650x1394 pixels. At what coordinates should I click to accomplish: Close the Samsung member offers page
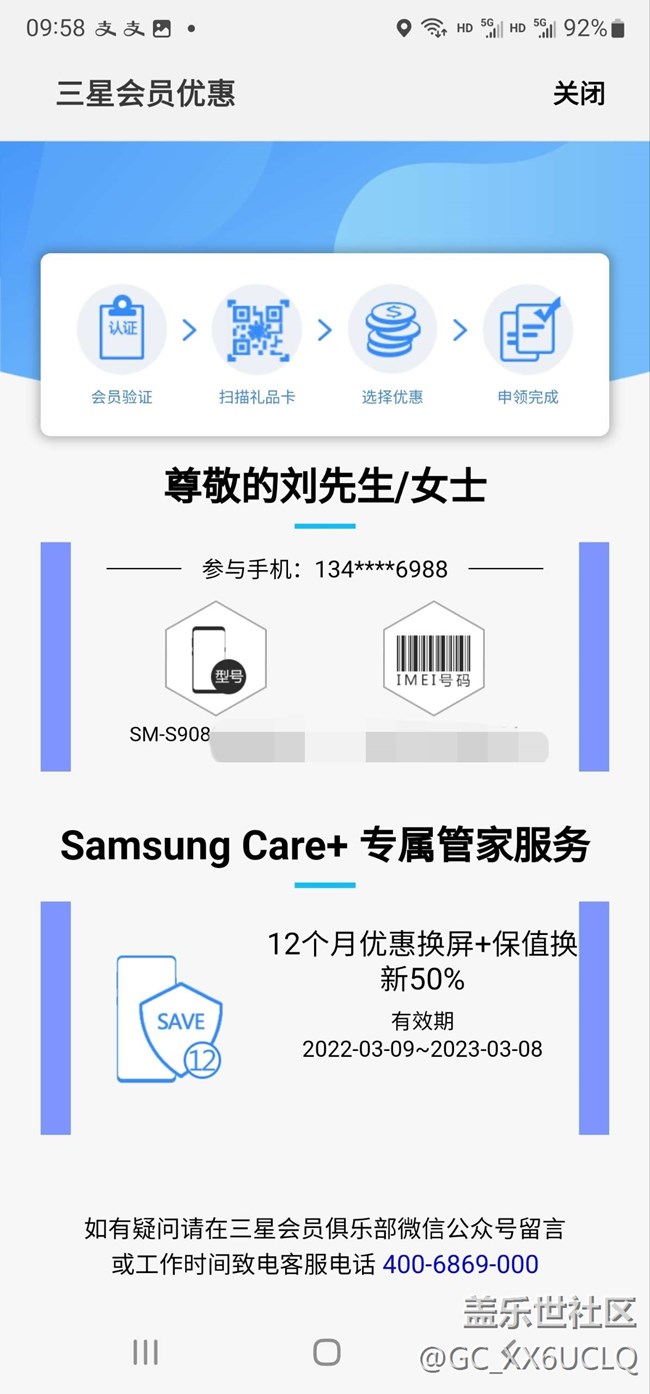(x=579, y=94)
